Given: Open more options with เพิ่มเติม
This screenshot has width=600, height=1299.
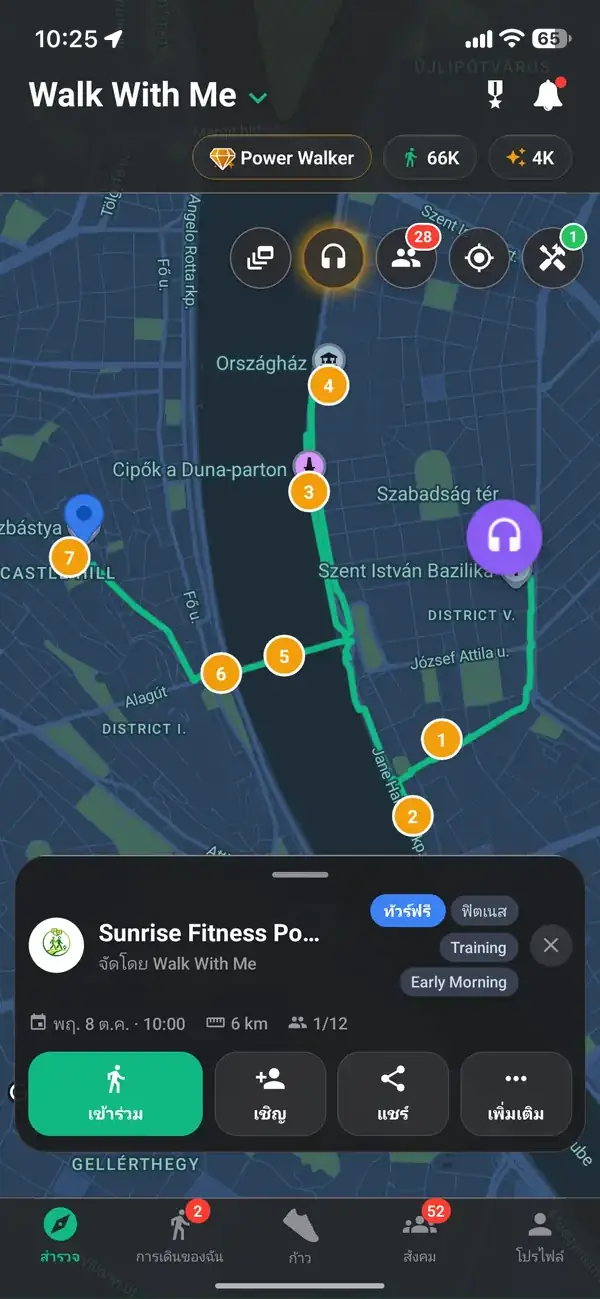Looking at the screenshot, I should (x=516, y=1094).
